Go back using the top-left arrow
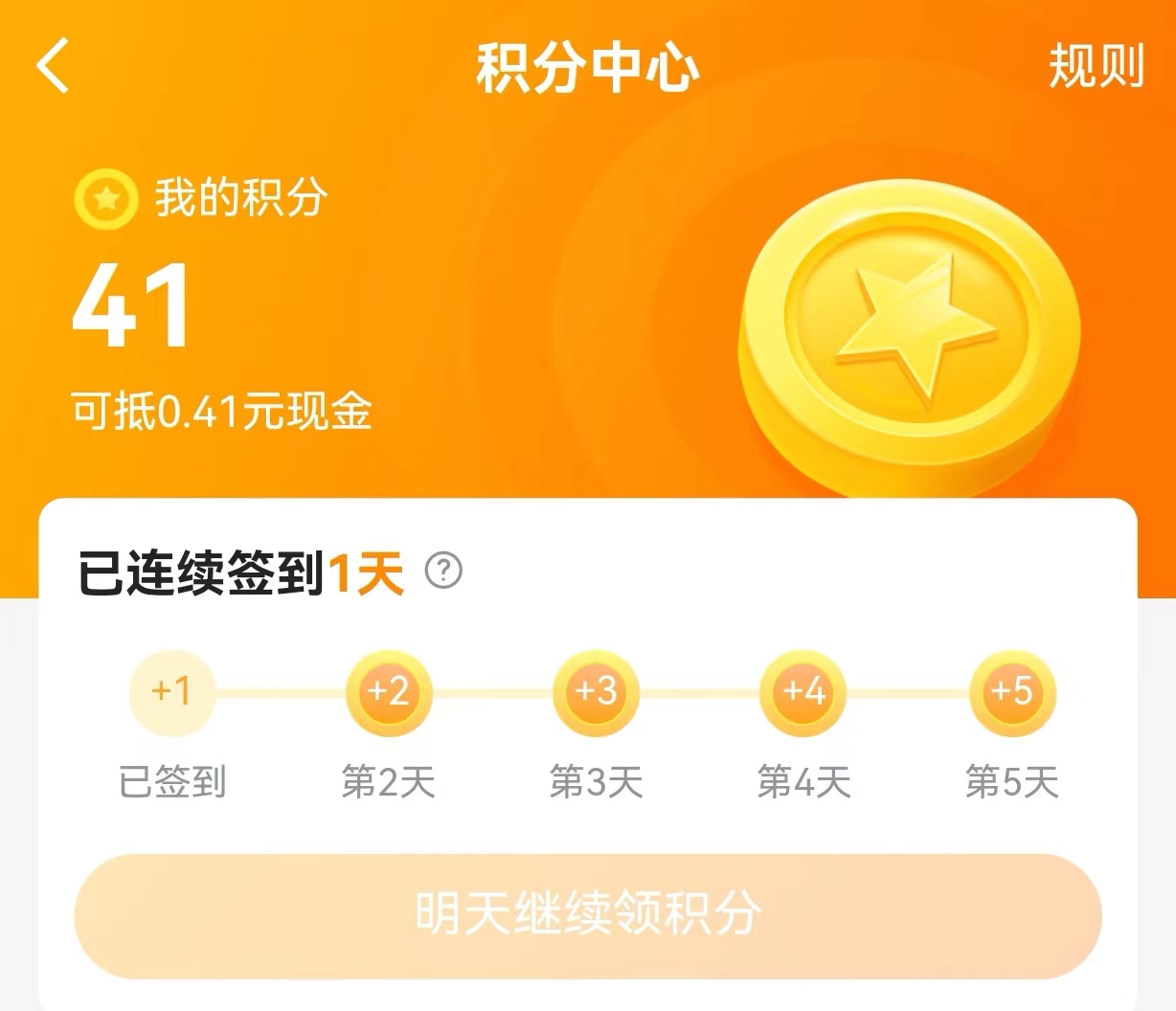This screenshot has width=1176, height=1011. coord(54,66)
